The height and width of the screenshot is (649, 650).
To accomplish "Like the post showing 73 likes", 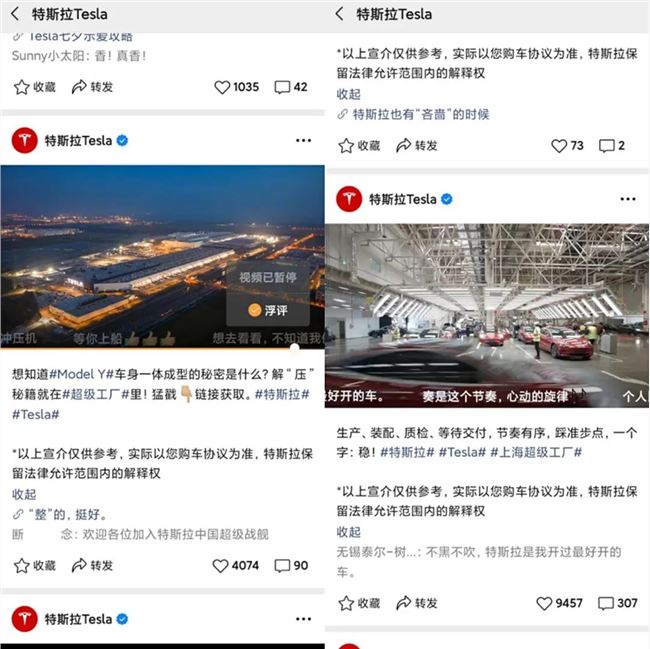I will [x=567, y=146].
